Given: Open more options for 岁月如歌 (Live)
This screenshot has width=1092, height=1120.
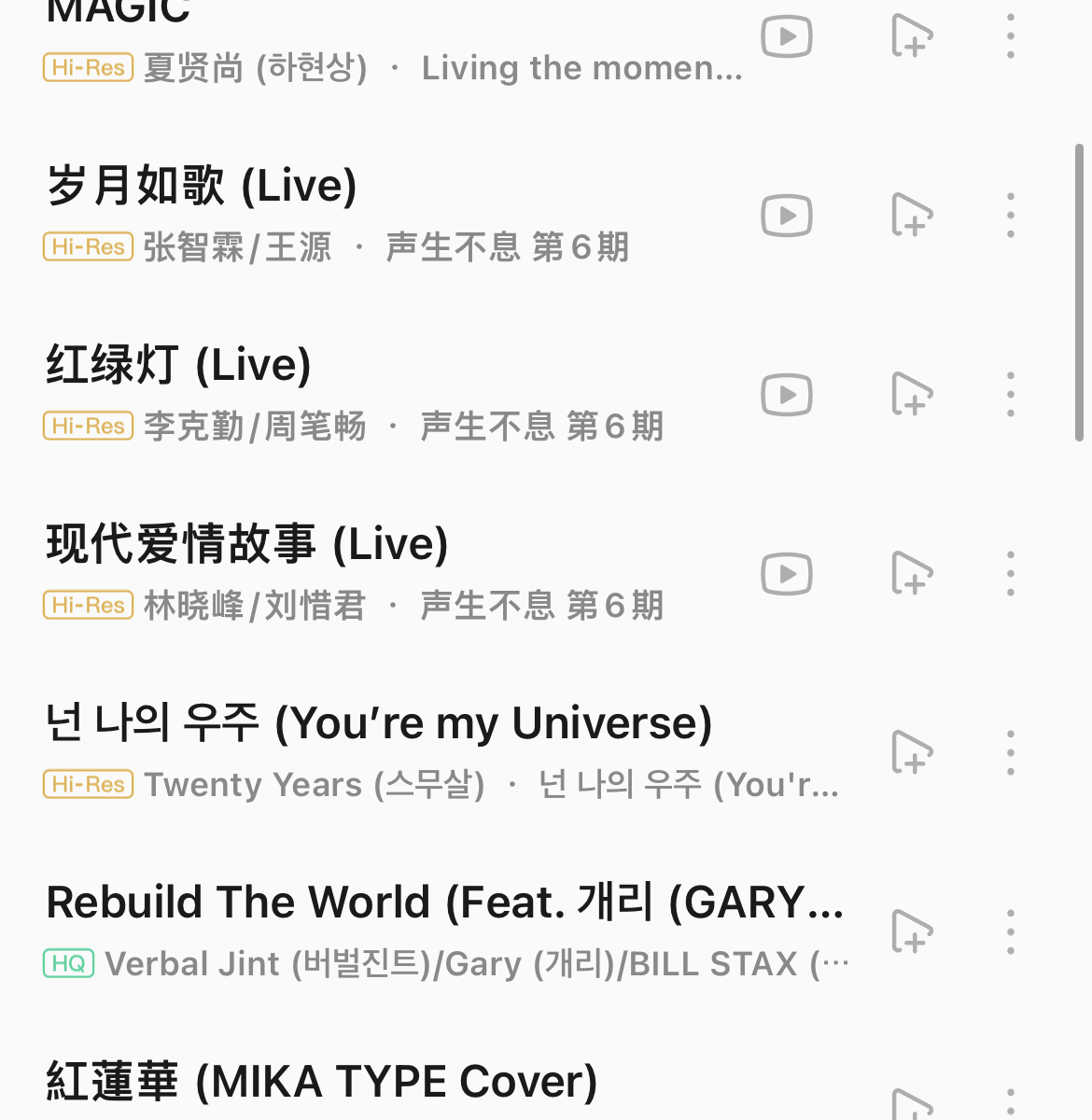Looking at the screenshot, I should (x=1011, y=216).
